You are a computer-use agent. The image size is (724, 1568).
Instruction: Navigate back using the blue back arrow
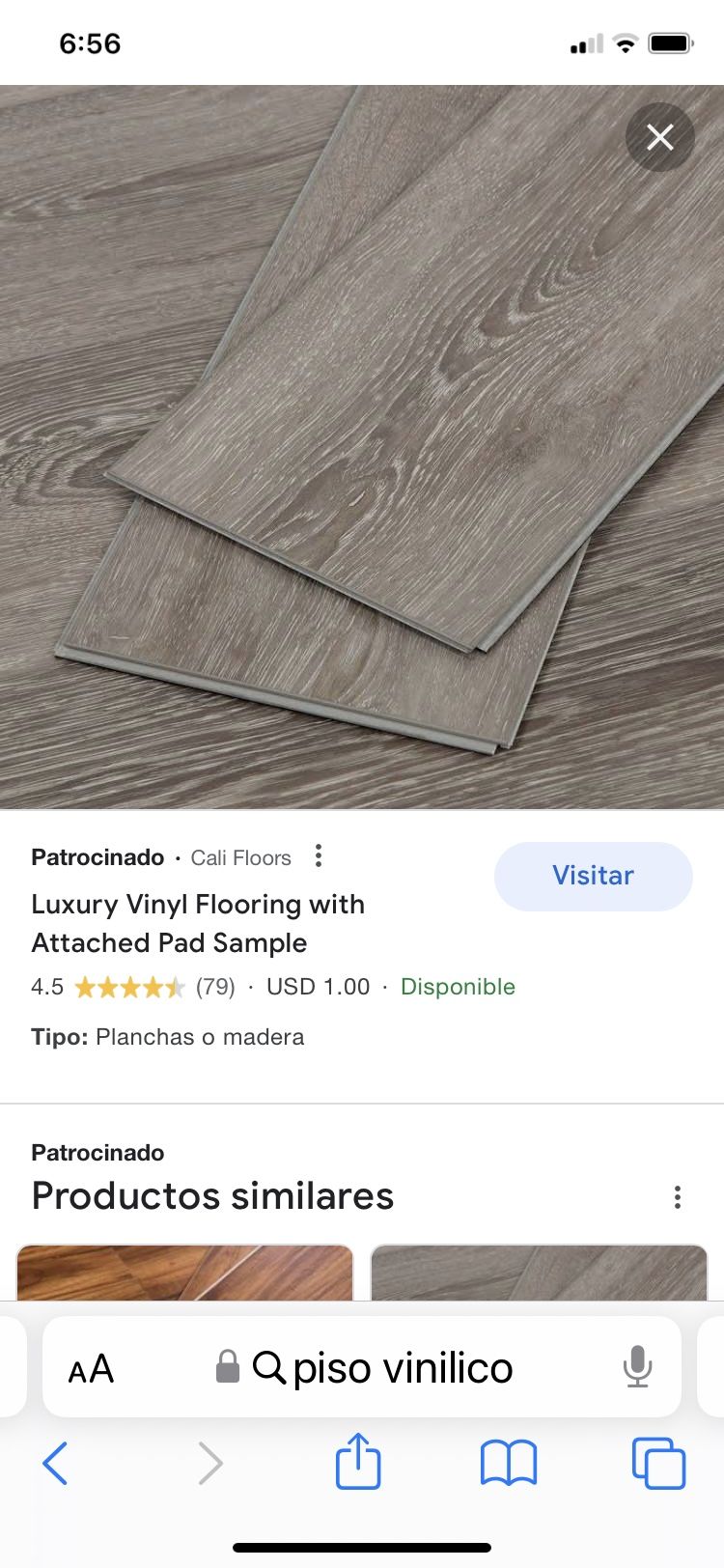click(x=56, y=1462)
